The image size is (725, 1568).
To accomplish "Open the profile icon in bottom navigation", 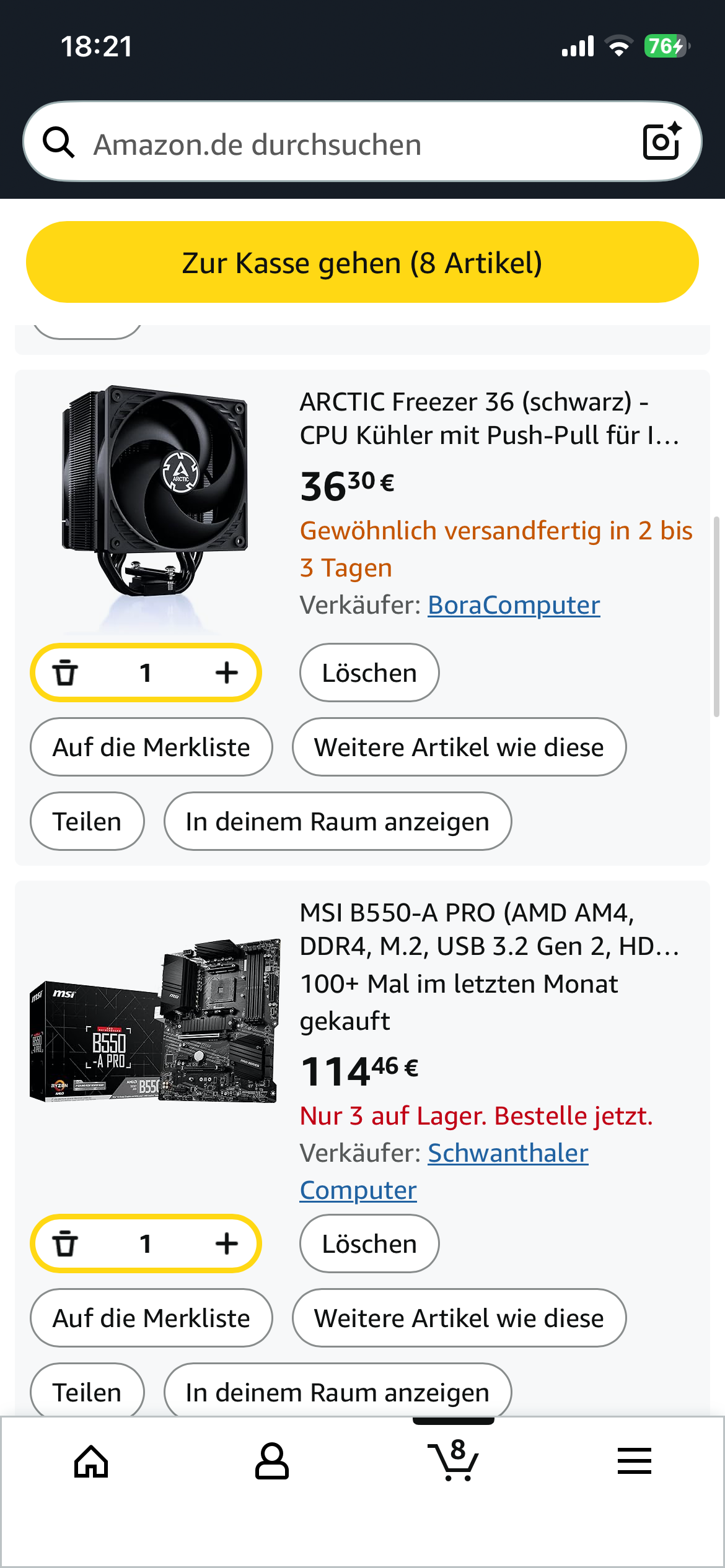I will [x=271, y=1462].
